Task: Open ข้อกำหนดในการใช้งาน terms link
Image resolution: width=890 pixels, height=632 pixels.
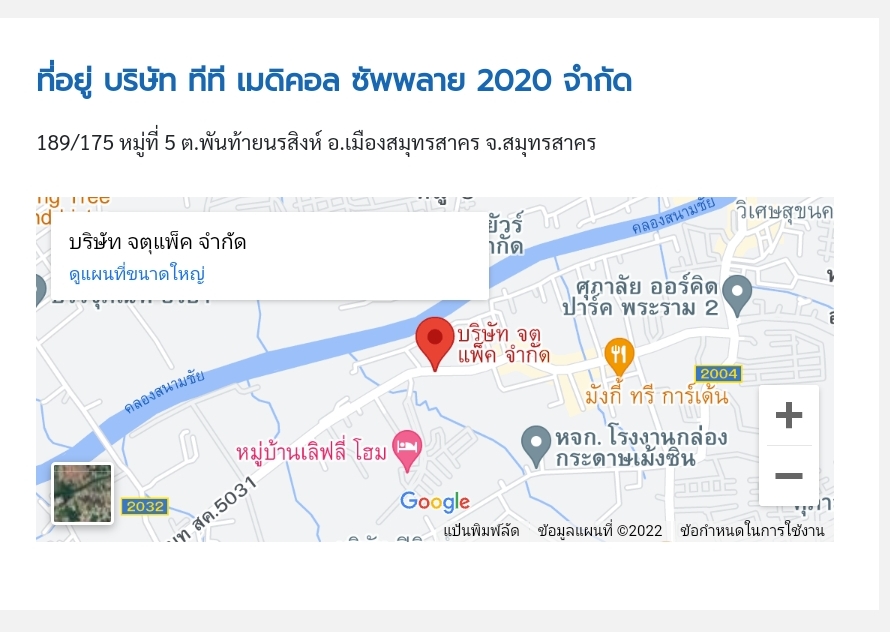Action: coord(752,531)
